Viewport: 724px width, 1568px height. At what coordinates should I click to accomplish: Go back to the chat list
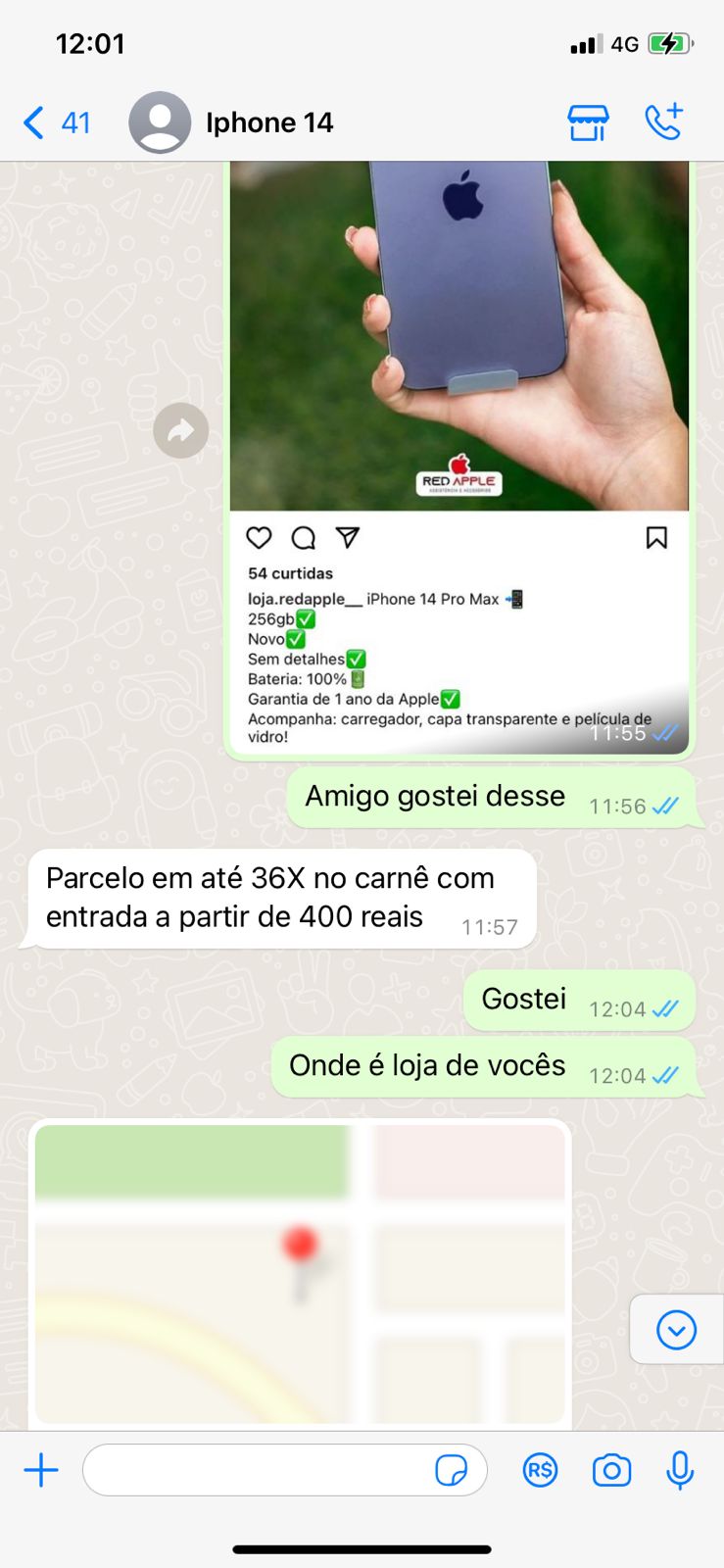(55, 122)
